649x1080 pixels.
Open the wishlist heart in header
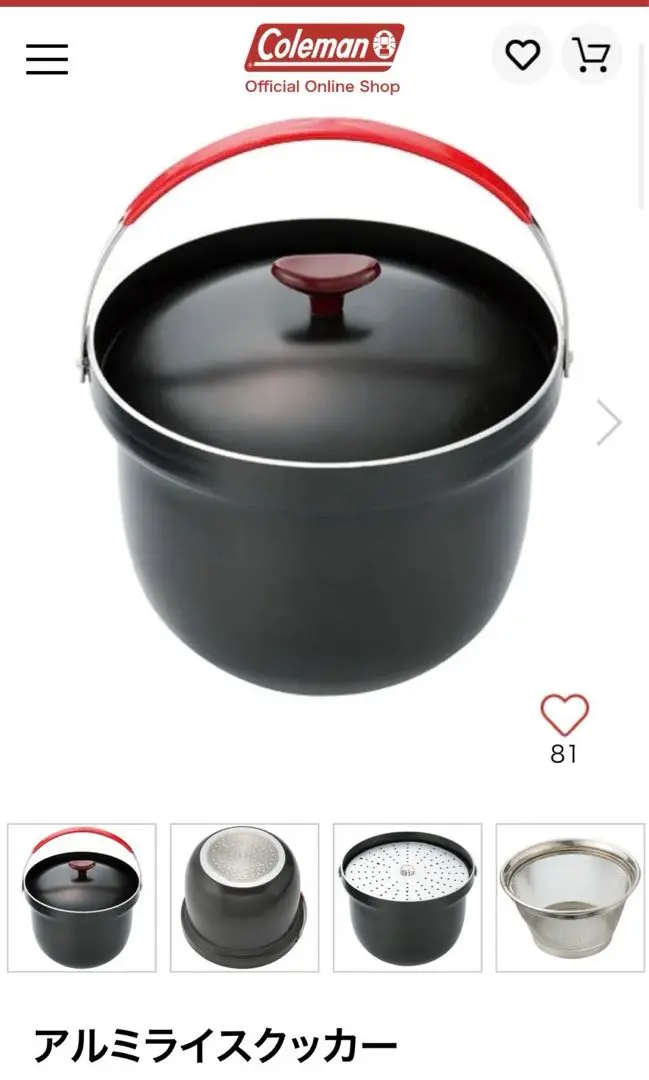tap(522, 55)
